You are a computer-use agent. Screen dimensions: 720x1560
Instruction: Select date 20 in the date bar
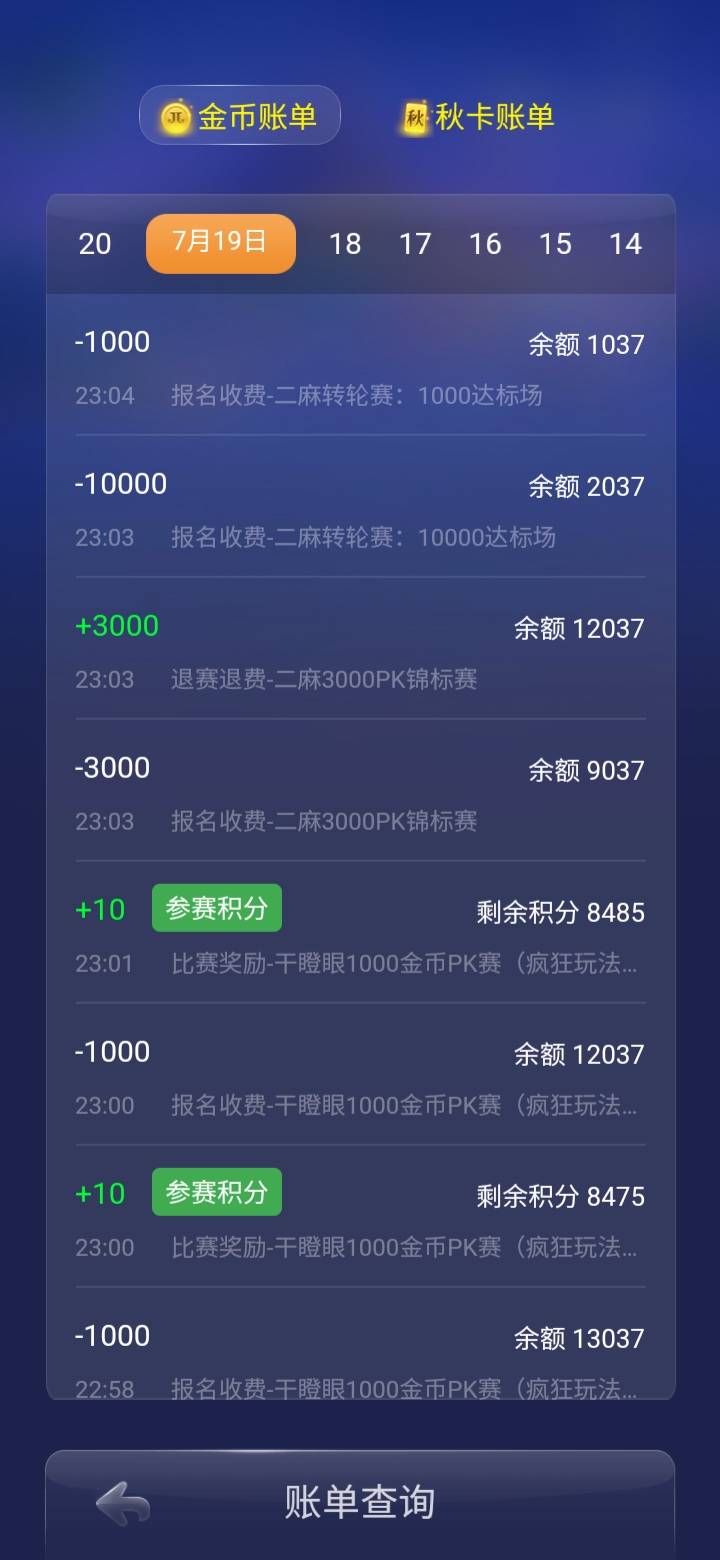point(95,243)
